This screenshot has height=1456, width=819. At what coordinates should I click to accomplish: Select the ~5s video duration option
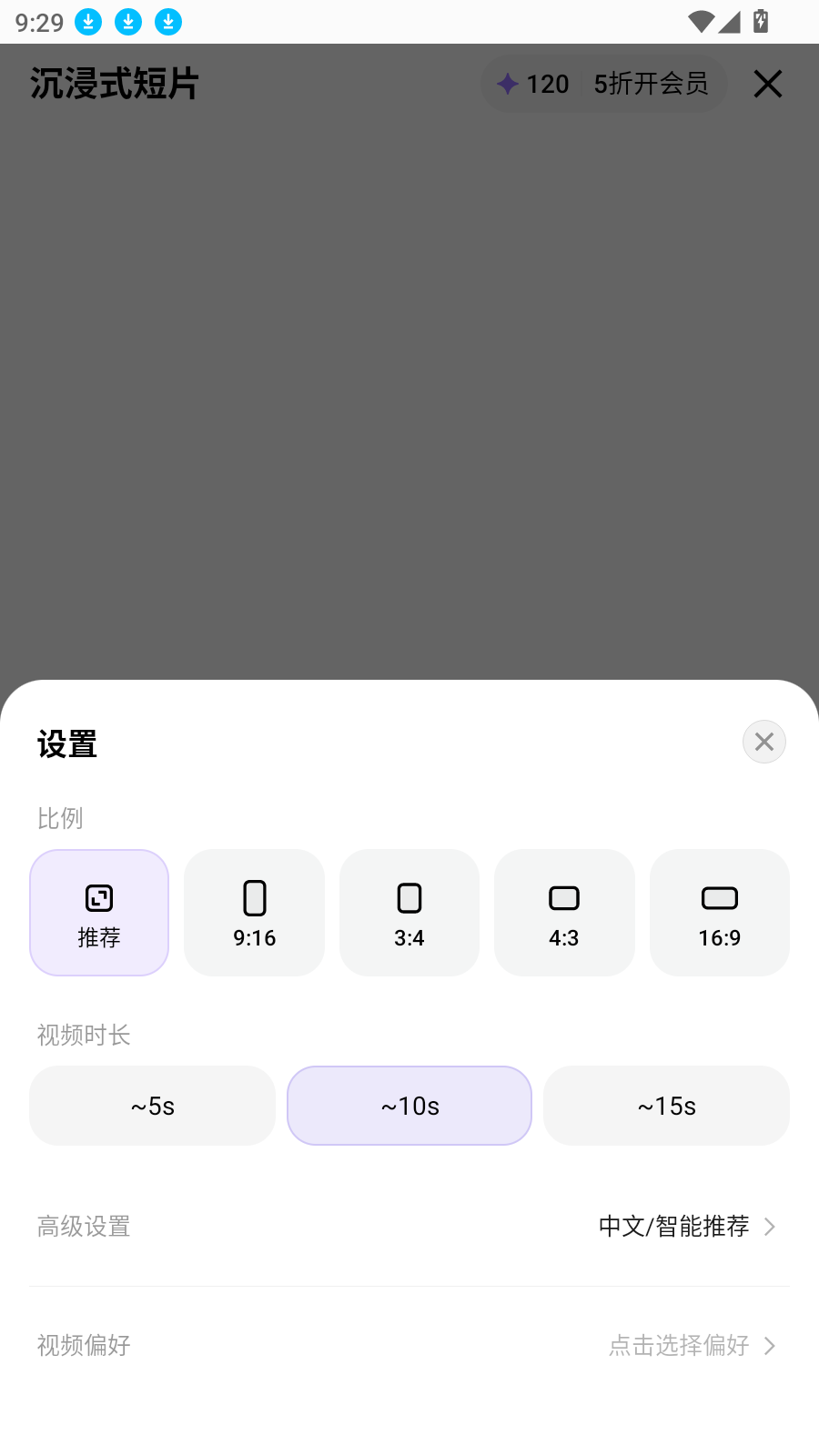click(152, 1106)
